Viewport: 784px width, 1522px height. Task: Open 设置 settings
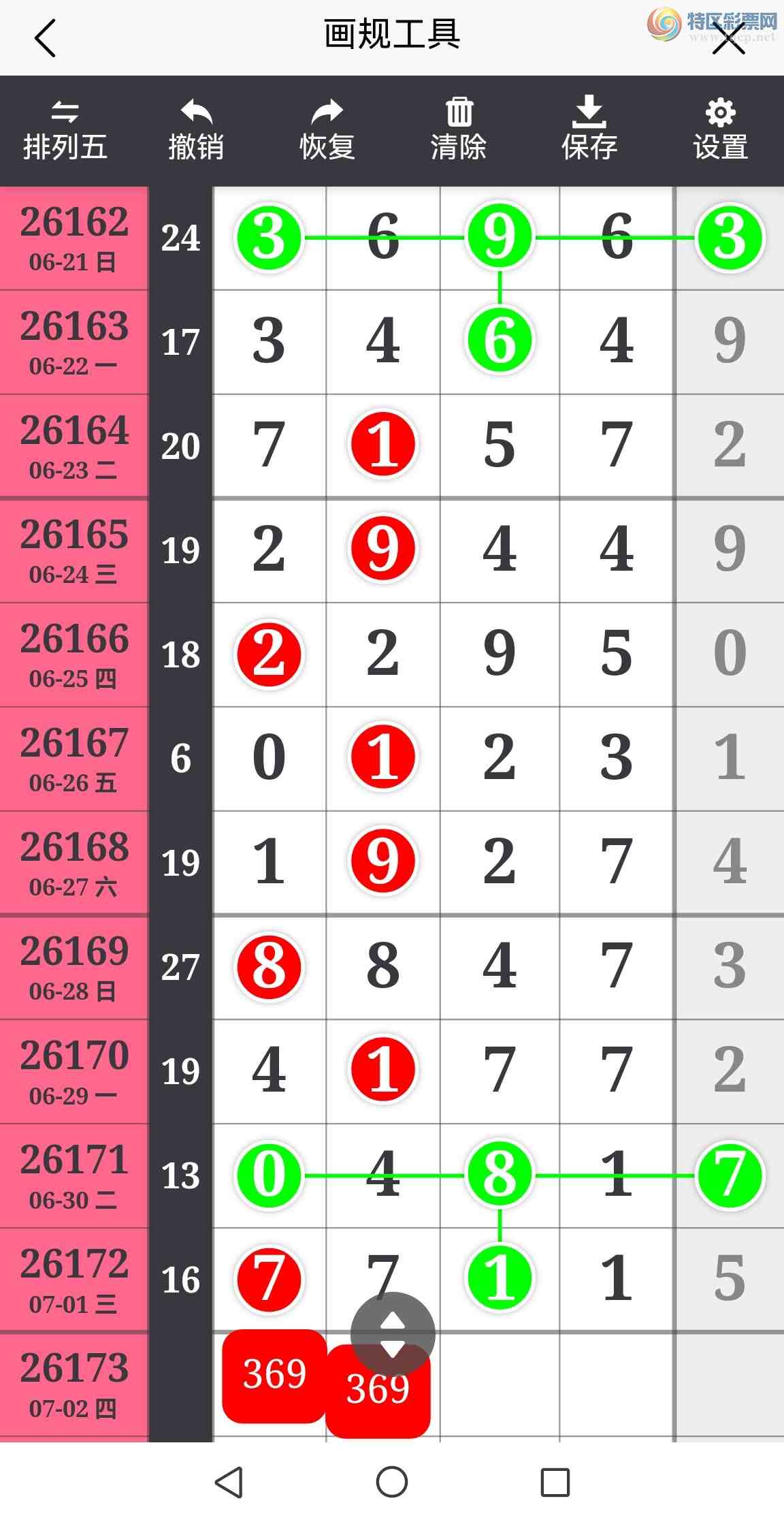721,131
